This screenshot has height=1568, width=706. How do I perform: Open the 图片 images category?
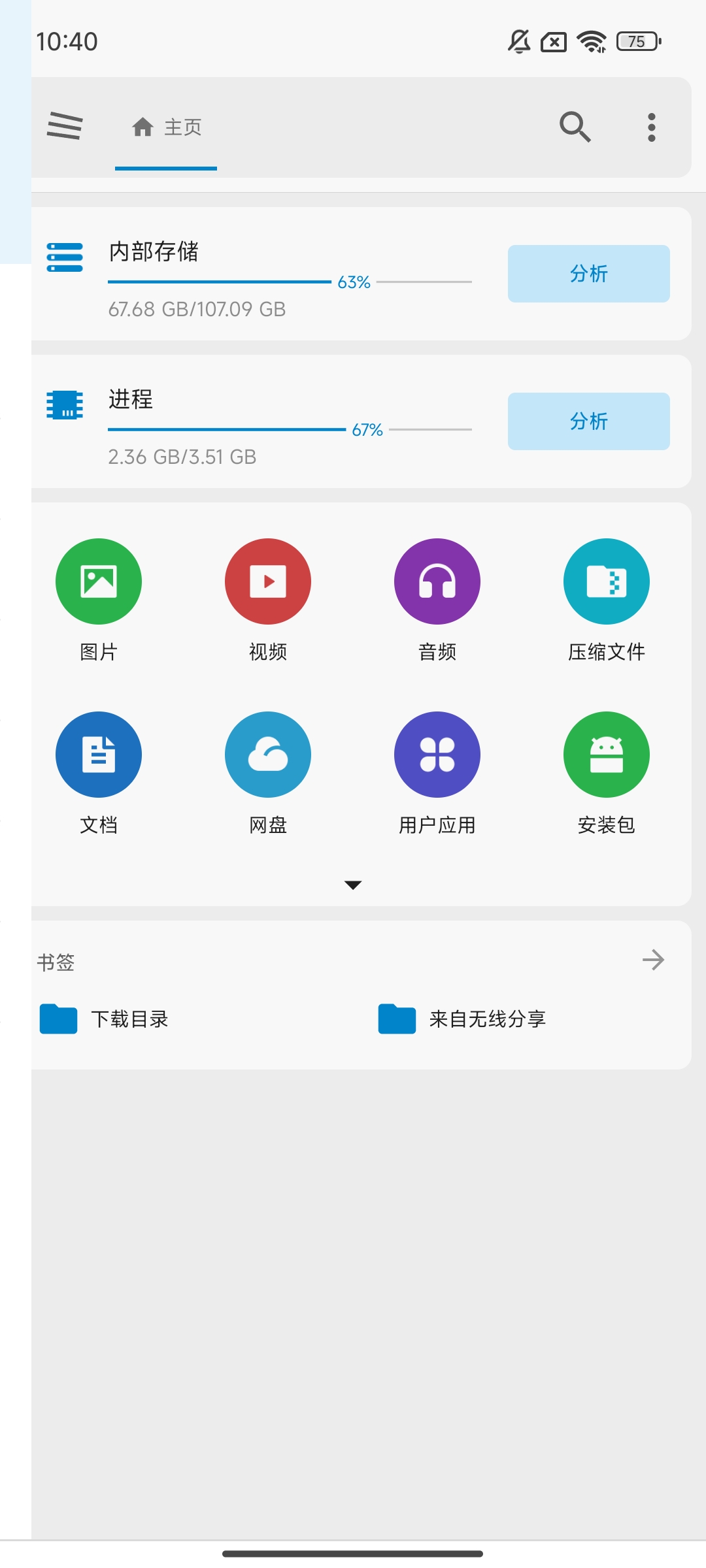pos(99,581)
